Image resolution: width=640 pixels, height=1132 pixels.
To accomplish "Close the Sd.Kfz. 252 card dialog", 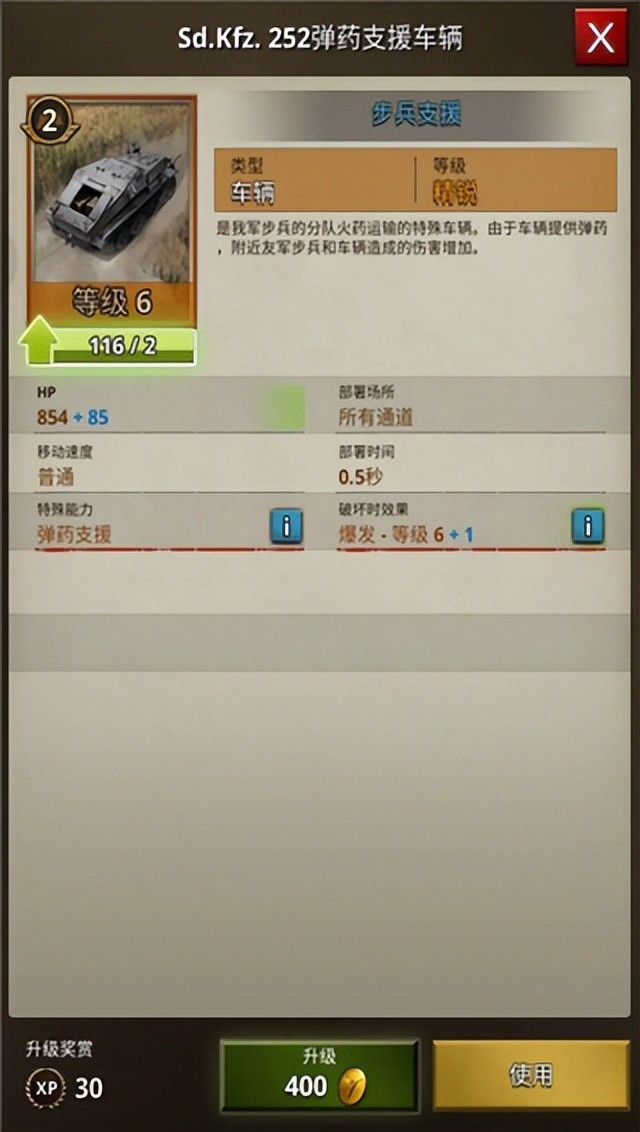I will (x=600, y=38).
